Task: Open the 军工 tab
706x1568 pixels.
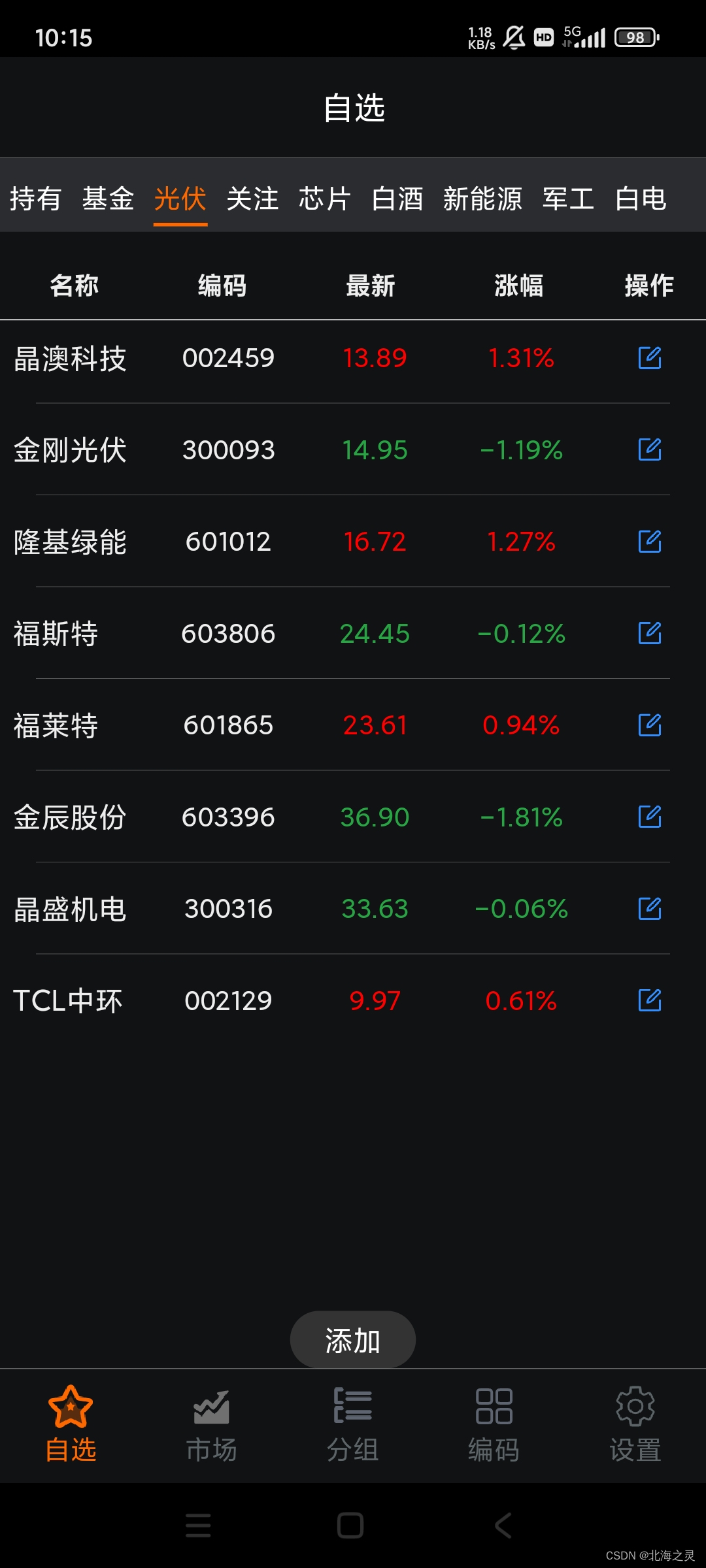Action: pyautogui.click(x=569, y=199)
